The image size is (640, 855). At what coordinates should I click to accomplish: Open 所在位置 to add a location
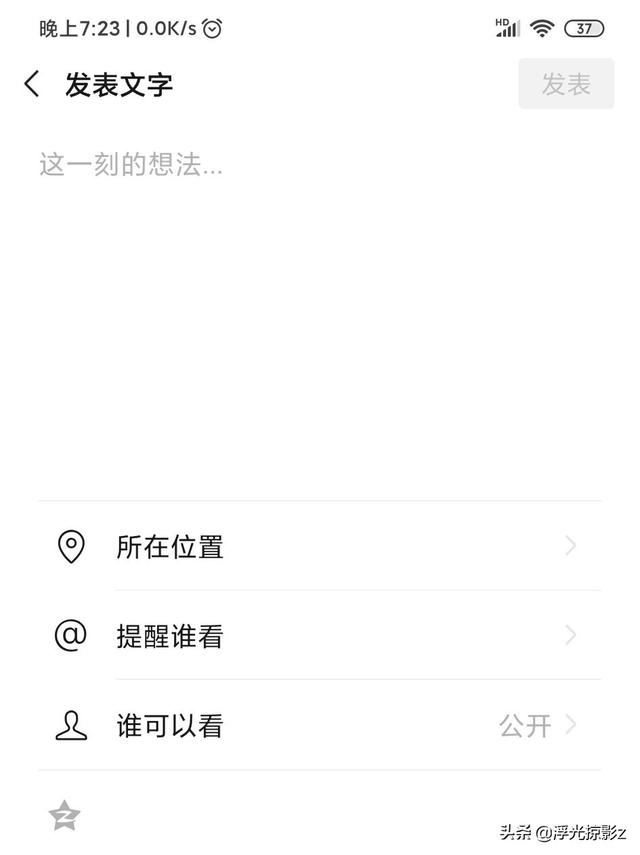[320, 546]
